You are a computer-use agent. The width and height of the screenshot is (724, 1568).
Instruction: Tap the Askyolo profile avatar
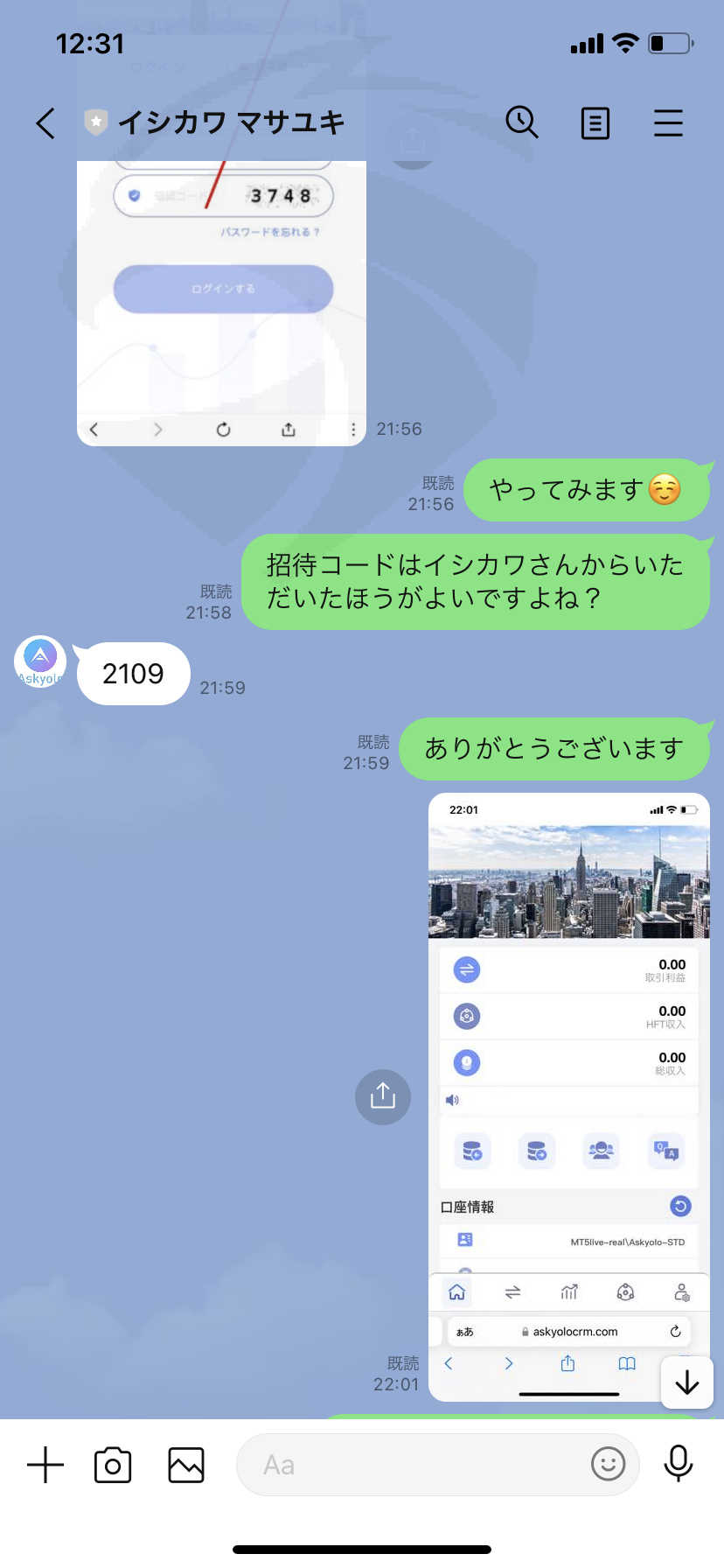pyautogui.click(x=40, y=661)
